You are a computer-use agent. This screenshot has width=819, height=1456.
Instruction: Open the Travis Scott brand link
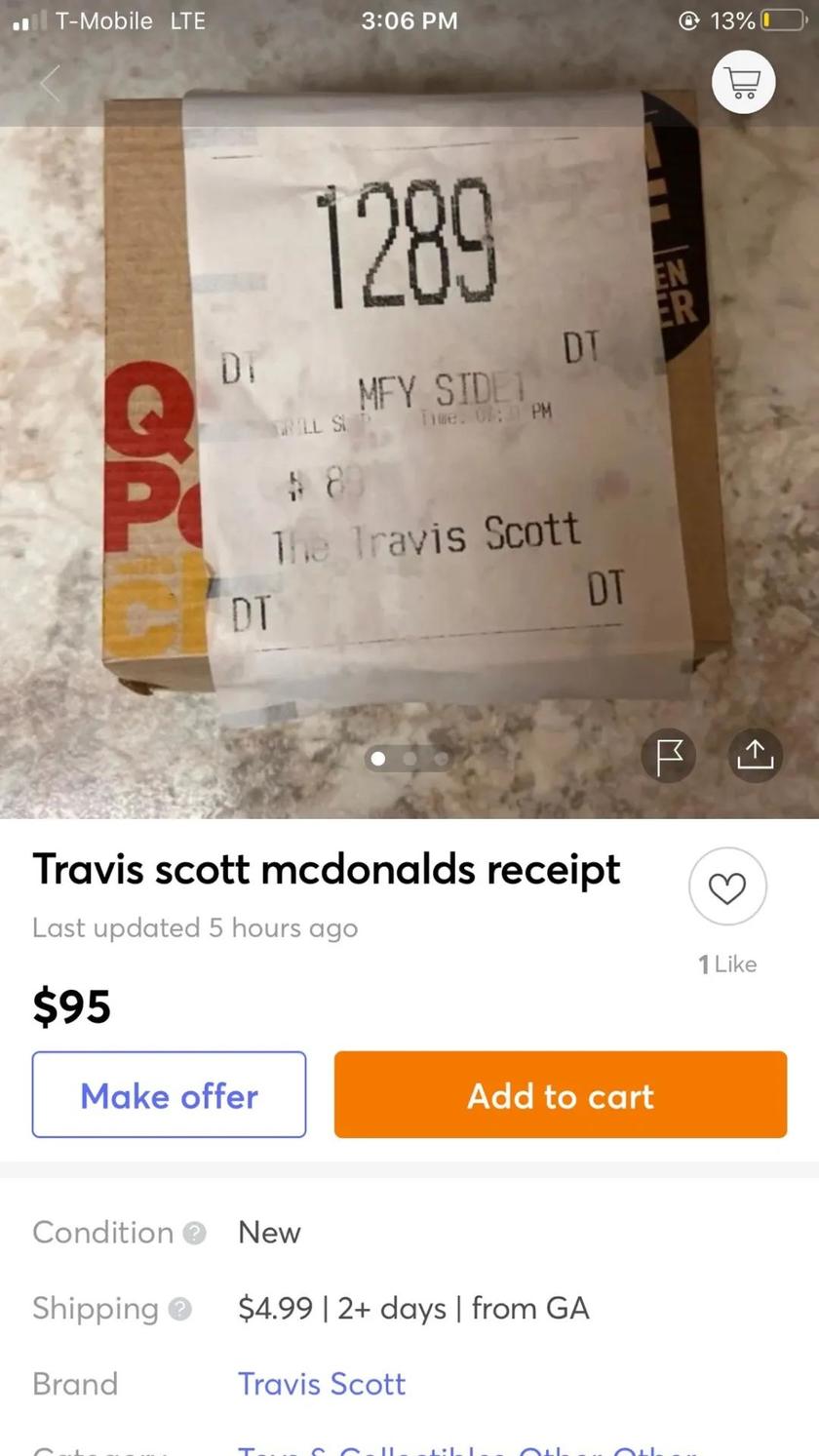point(322,1384)
